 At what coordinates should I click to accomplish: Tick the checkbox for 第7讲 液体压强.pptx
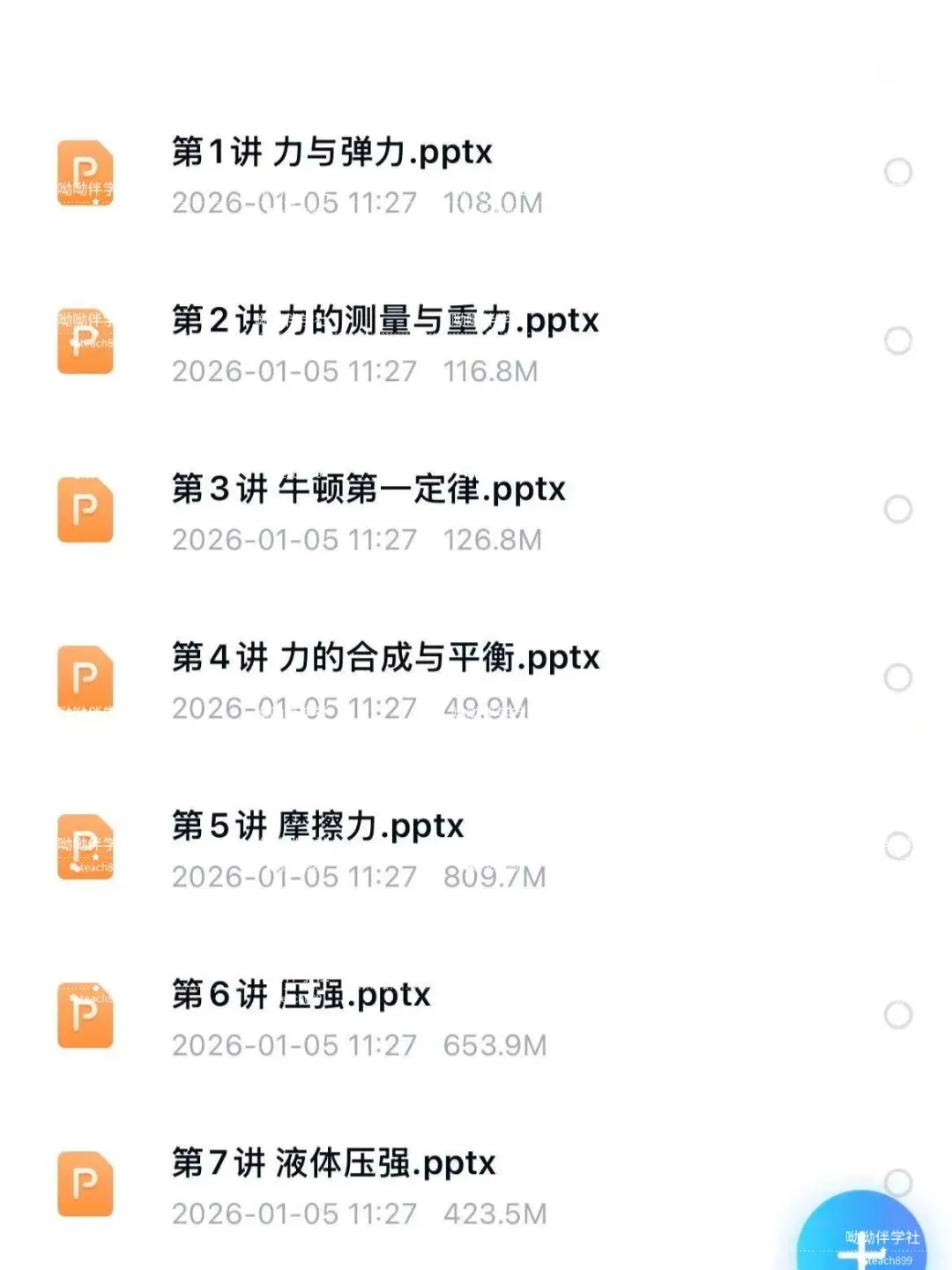897,1181
